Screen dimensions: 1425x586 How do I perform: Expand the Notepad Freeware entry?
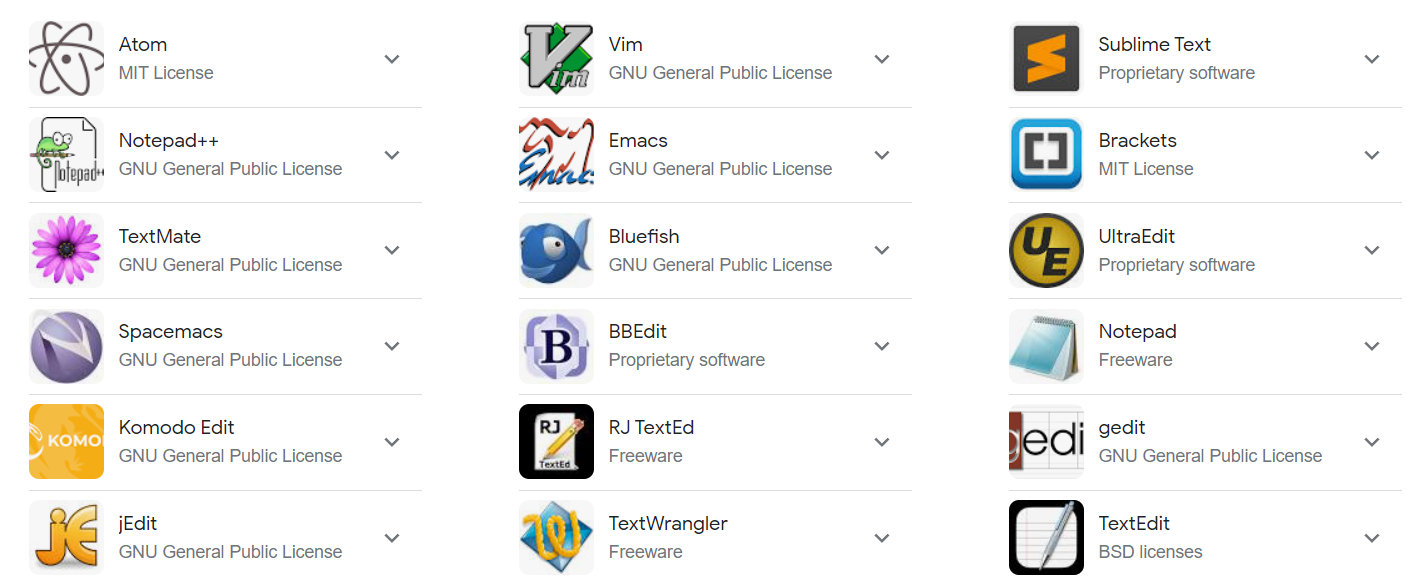click(x=1372, y=346)
